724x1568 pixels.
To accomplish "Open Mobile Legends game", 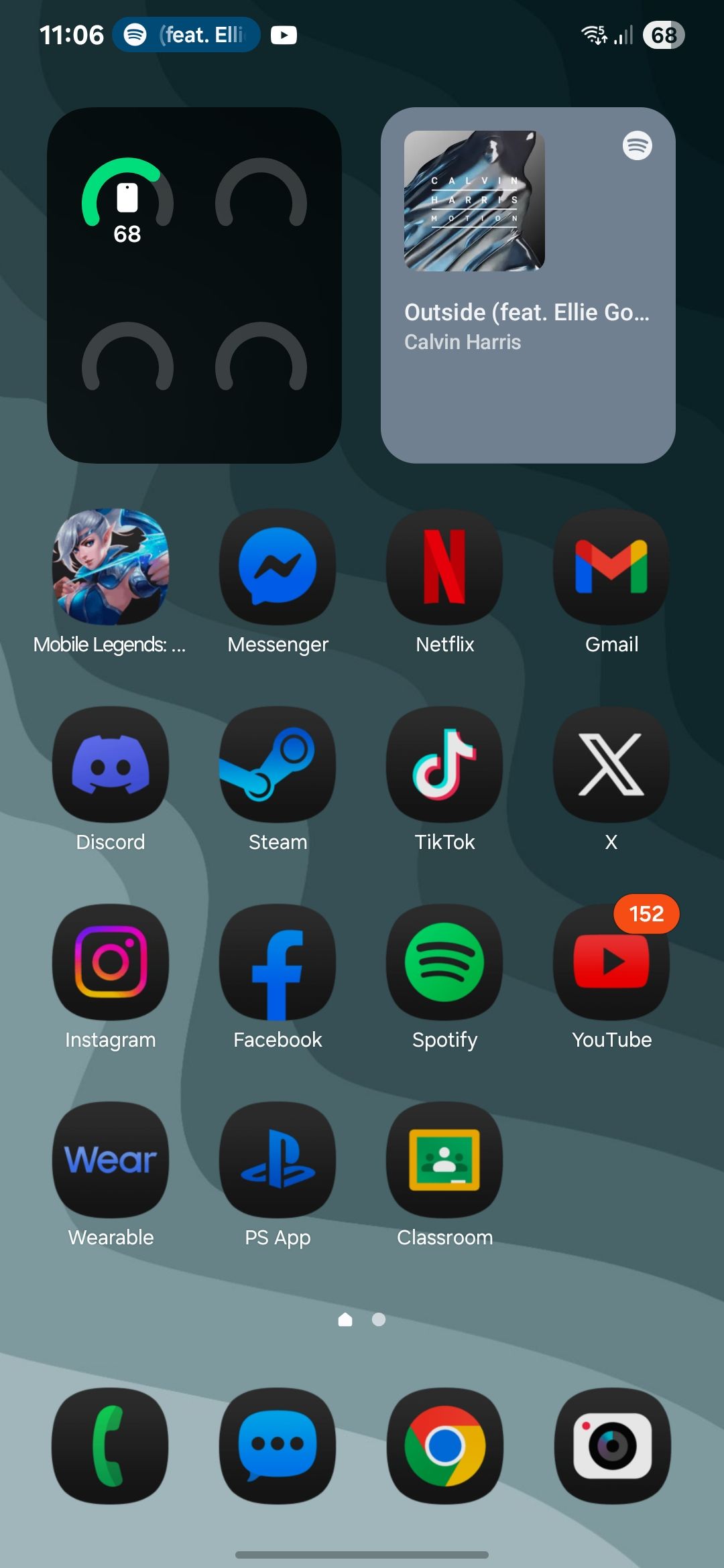I will click(x=111, y=568).
